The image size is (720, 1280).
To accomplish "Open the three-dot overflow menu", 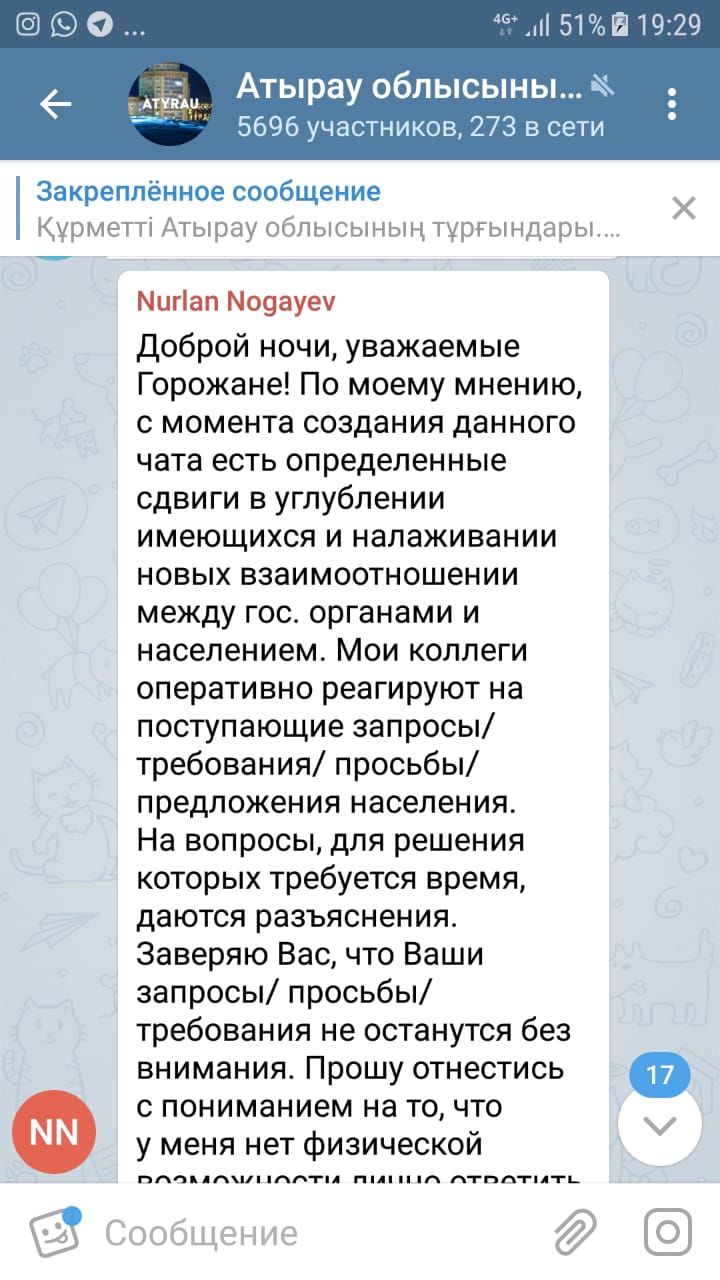I will tap(672, 104).
